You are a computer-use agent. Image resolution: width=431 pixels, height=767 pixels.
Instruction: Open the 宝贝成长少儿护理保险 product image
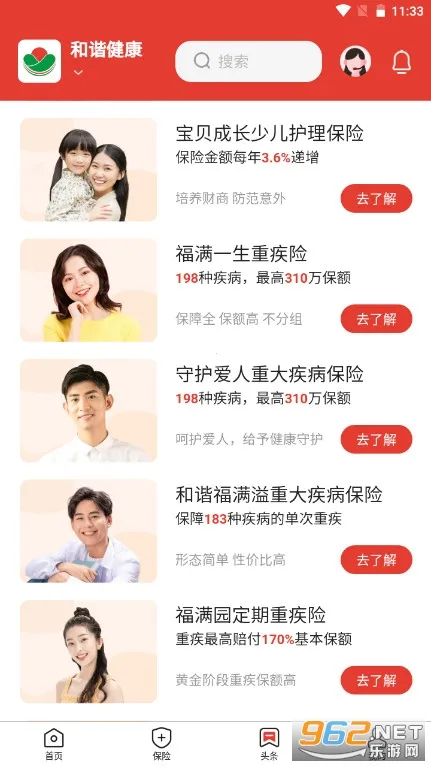(x=89, y=170)
